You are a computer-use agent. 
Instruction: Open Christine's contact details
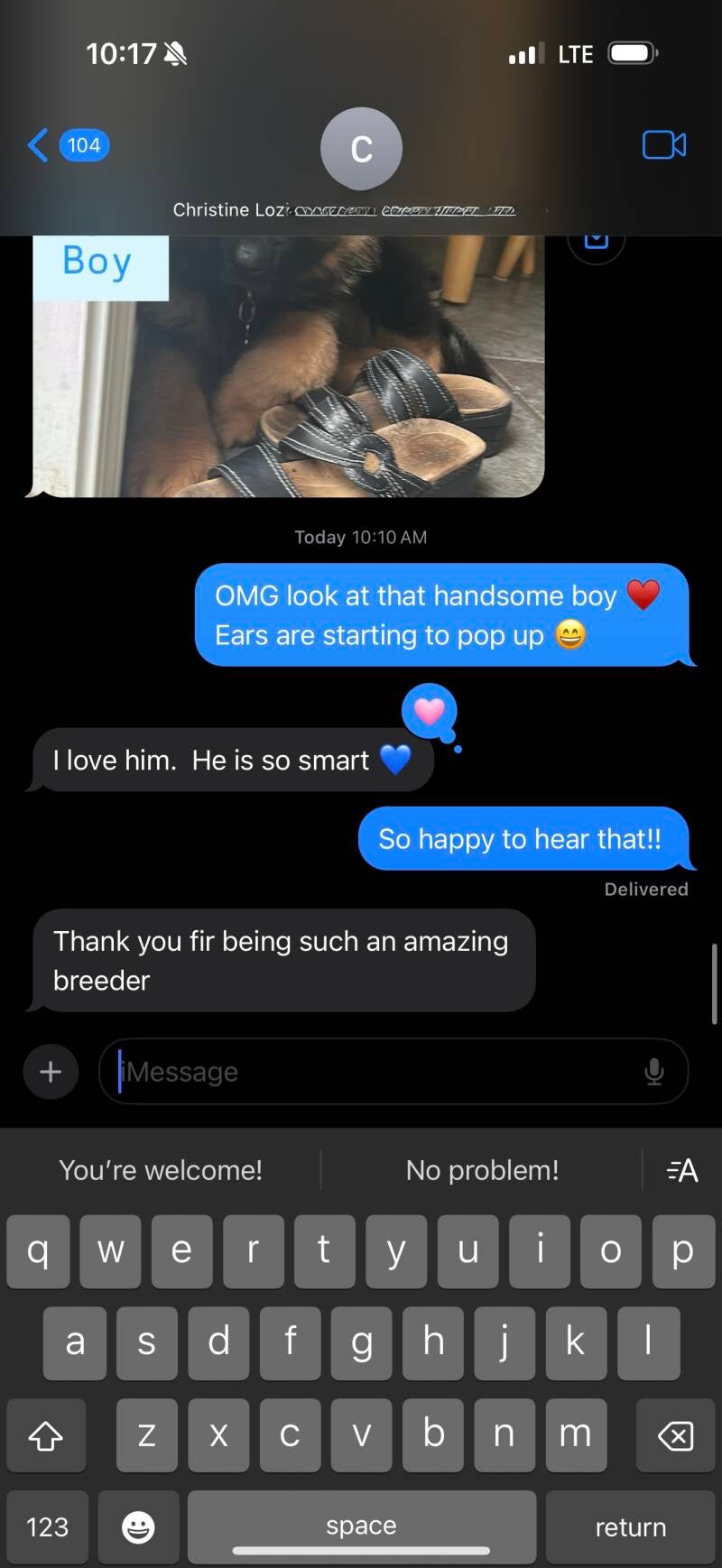pos(361,149)
